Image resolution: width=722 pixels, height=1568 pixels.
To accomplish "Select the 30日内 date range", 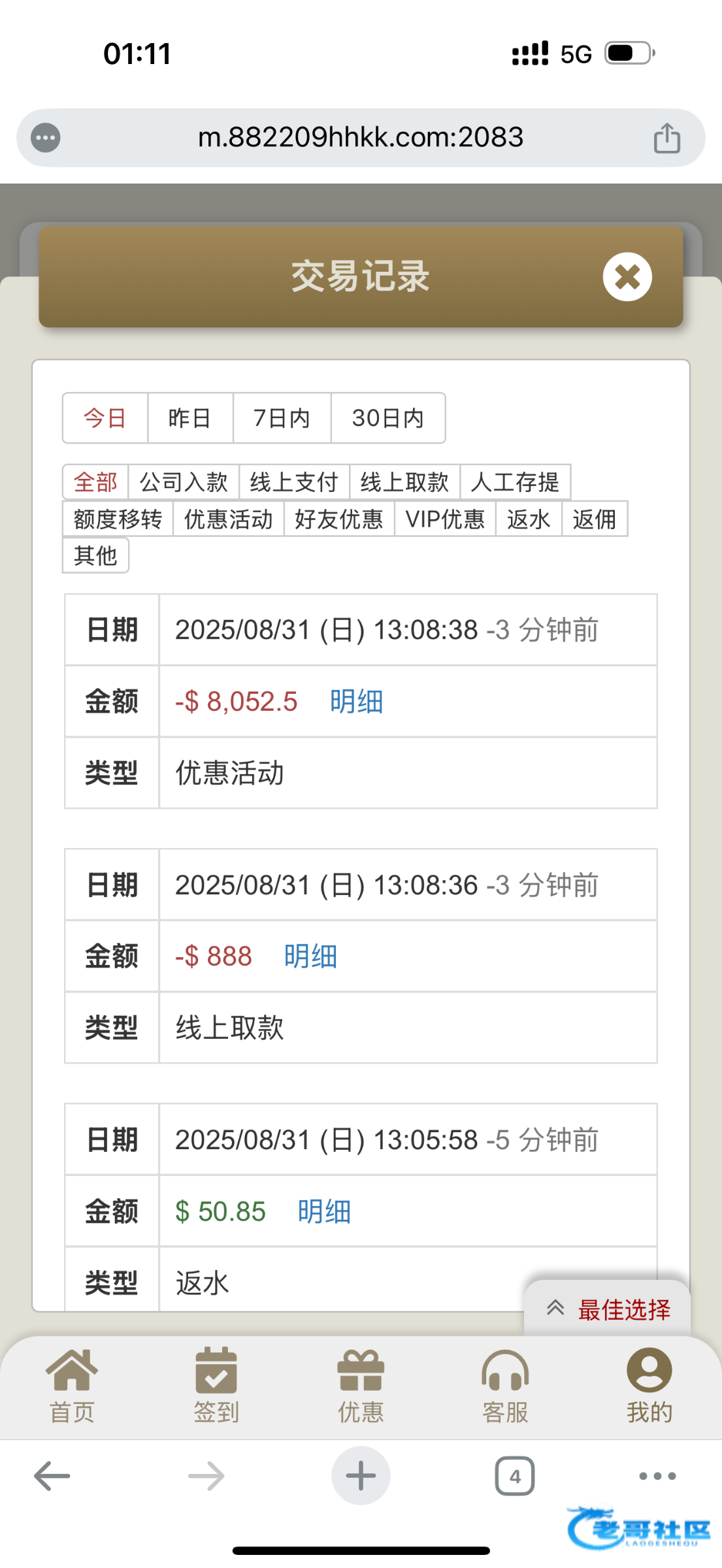I will (388, 418).
